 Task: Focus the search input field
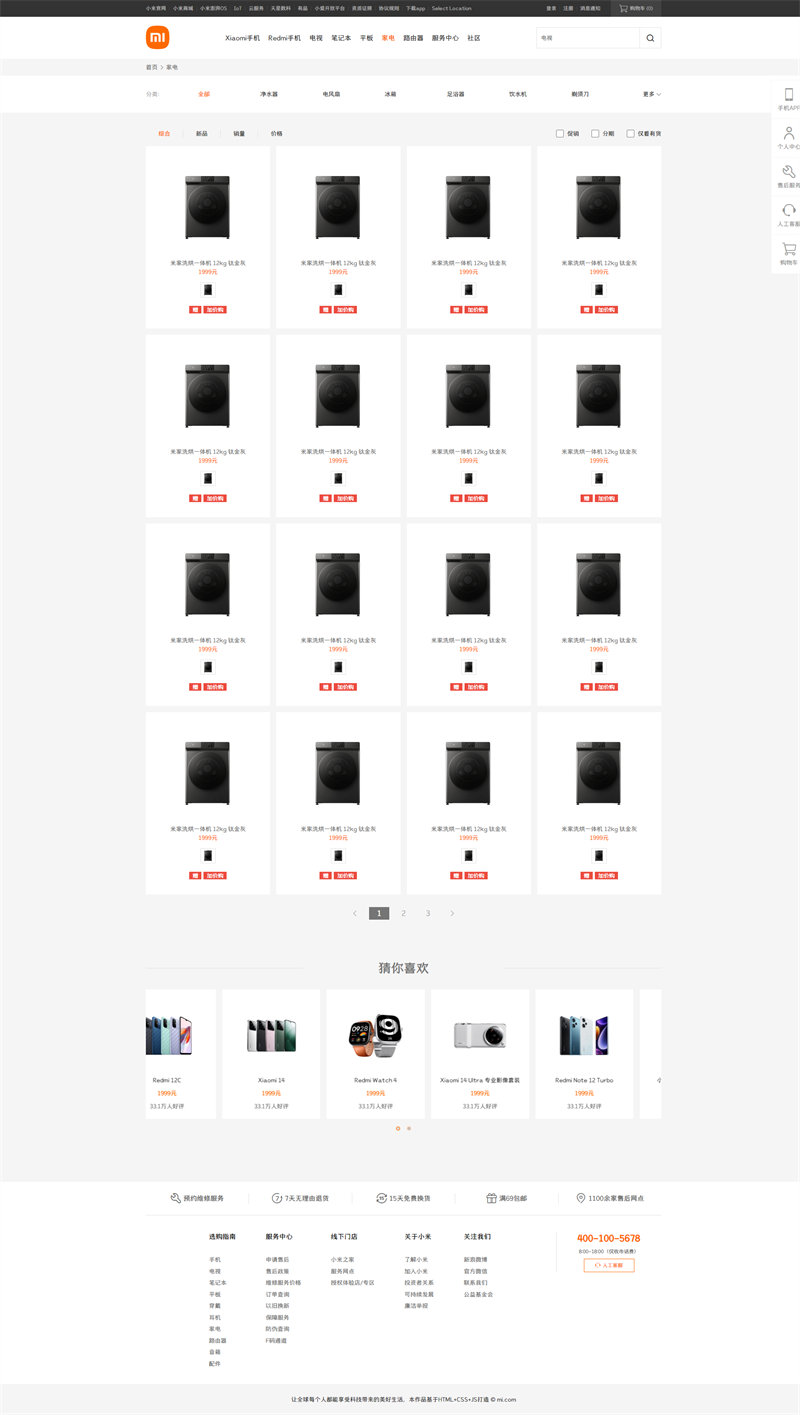tap(588, 38)
